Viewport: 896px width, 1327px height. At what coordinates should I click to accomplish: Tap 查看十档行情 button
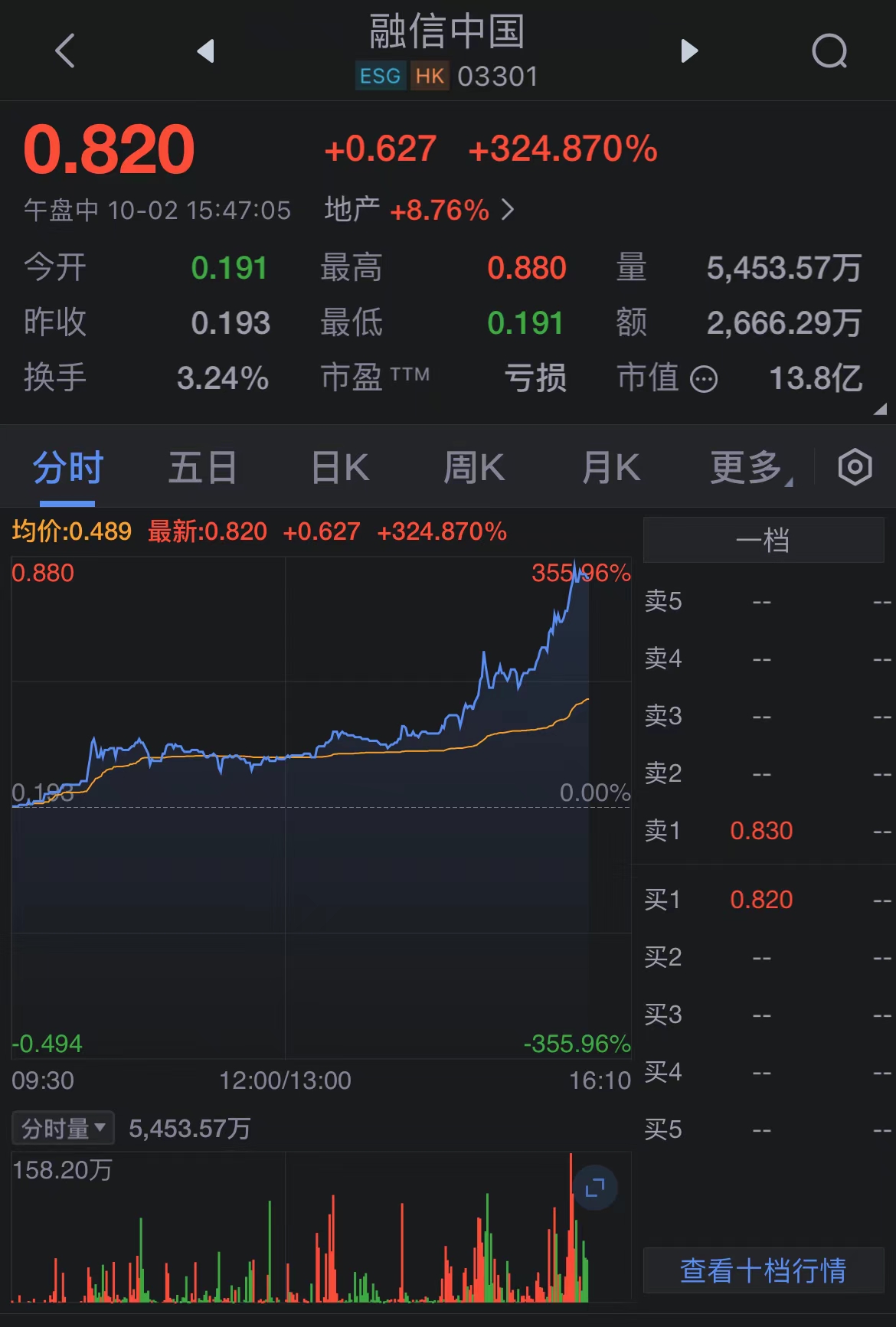pyautogui.click(x=763, y=1270)
